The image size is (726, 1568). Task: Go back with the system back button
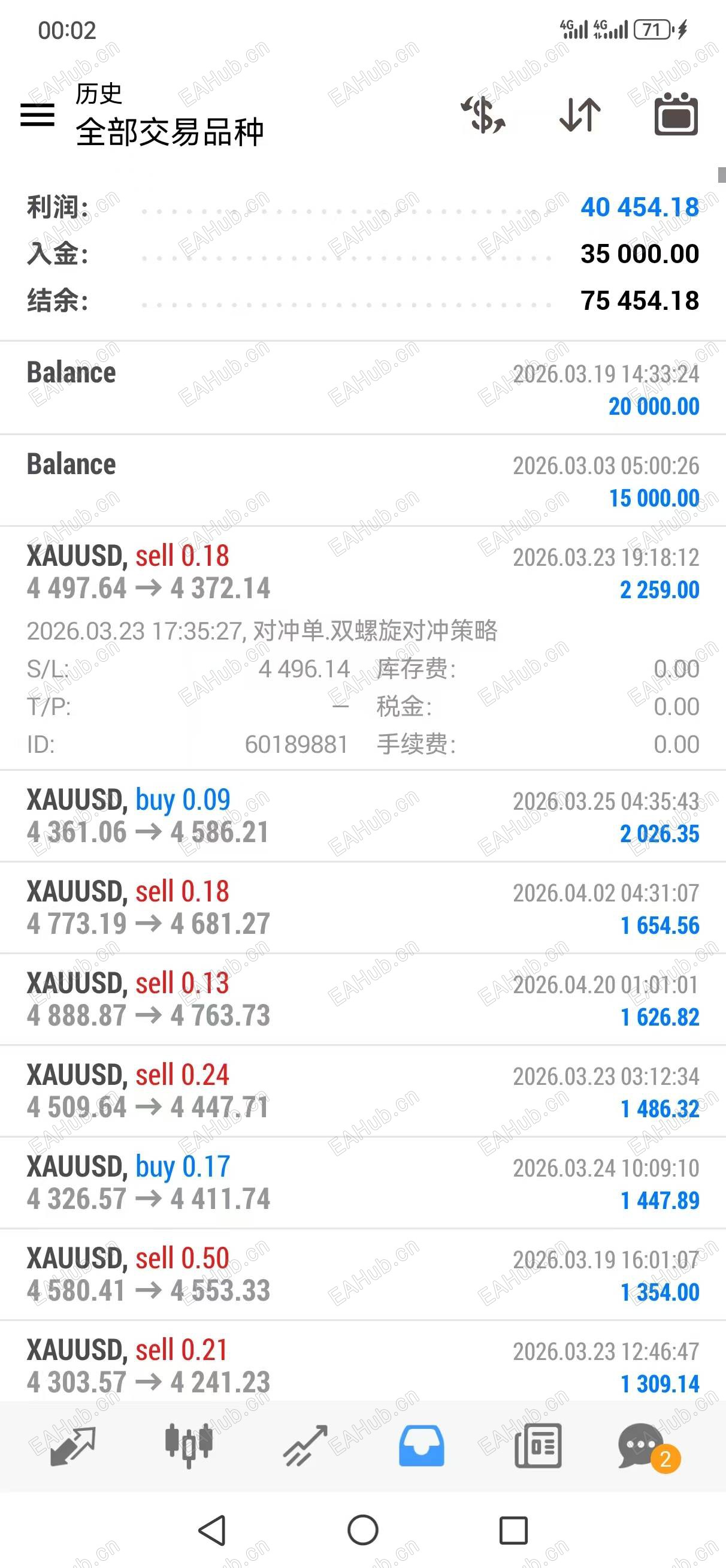(x=213, y=1530)
